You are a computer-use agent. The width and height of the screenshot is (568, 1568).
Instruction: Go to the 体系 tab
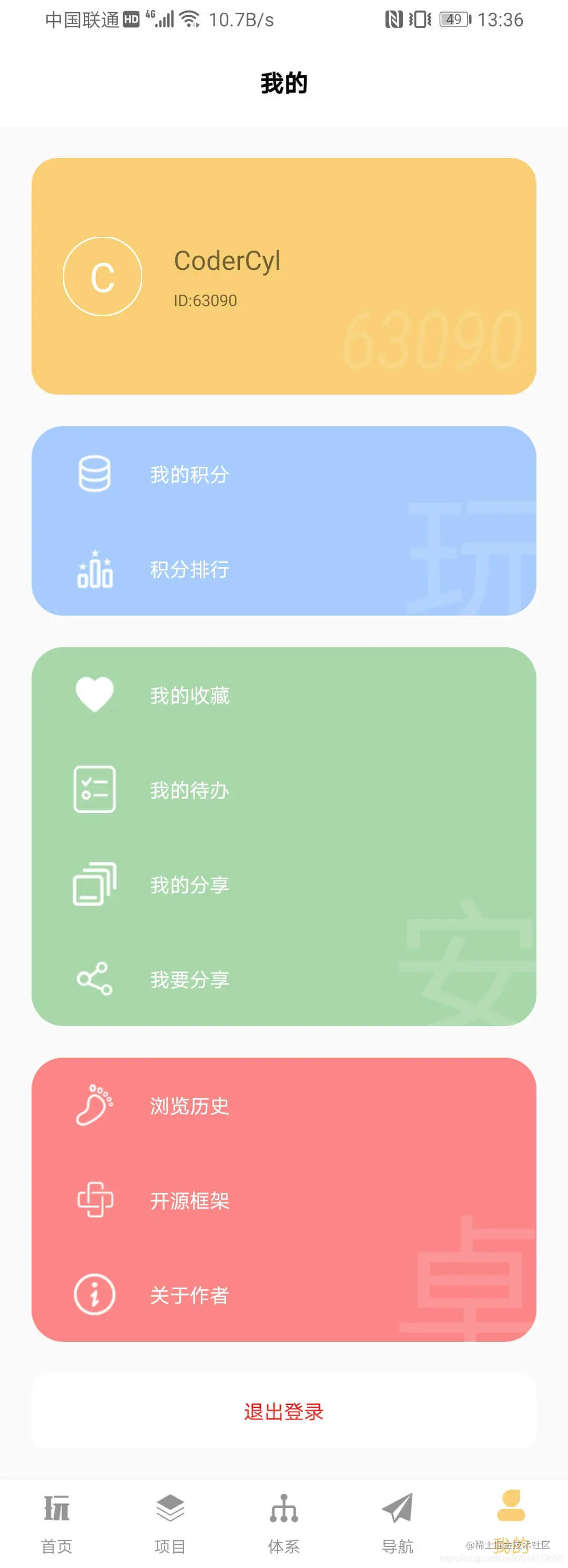(284, 1522)
